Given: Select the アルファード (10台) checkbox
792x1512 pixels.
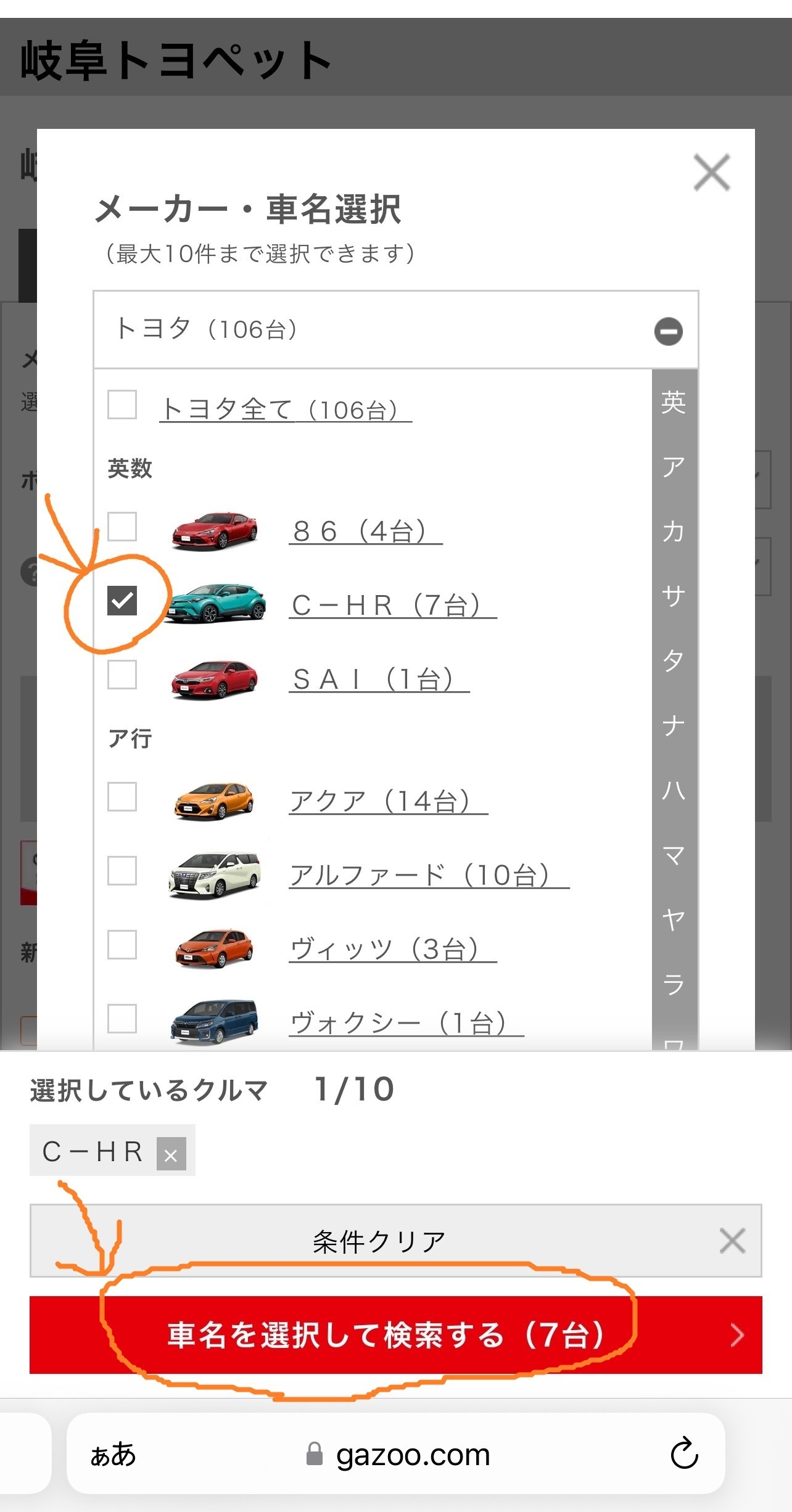Looking at the screenshot, I should [x=122, y=871].
